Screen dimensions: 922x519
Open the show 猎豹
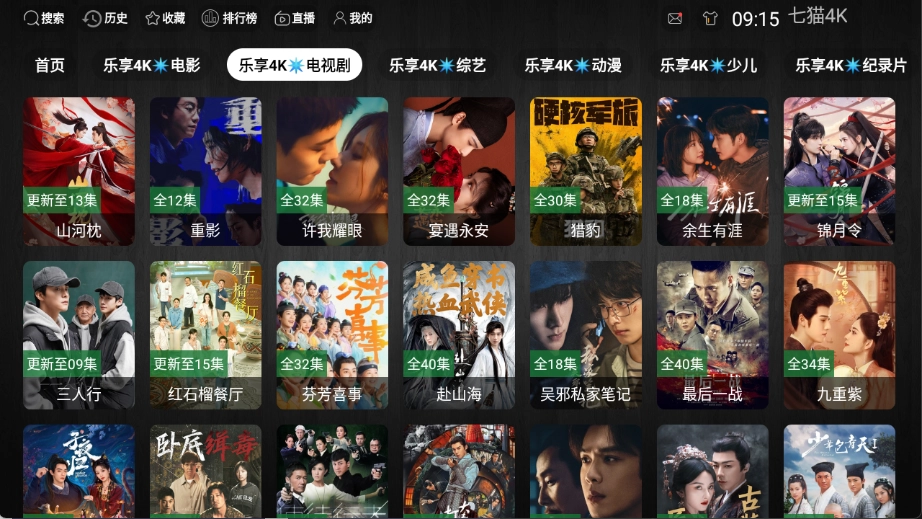tap(585, 170)
